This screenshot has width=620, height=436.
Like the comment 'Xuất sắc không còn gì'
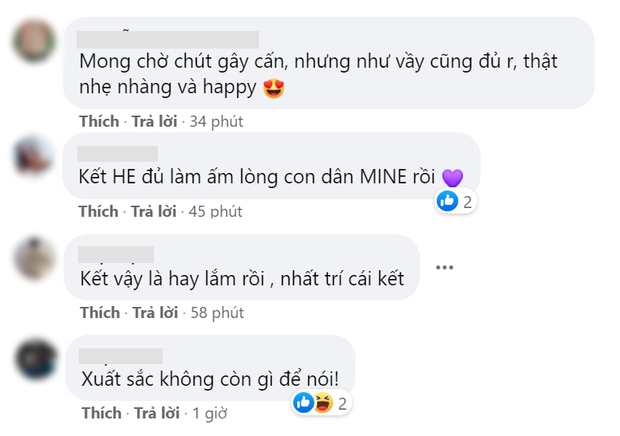[x=98, y=413]
